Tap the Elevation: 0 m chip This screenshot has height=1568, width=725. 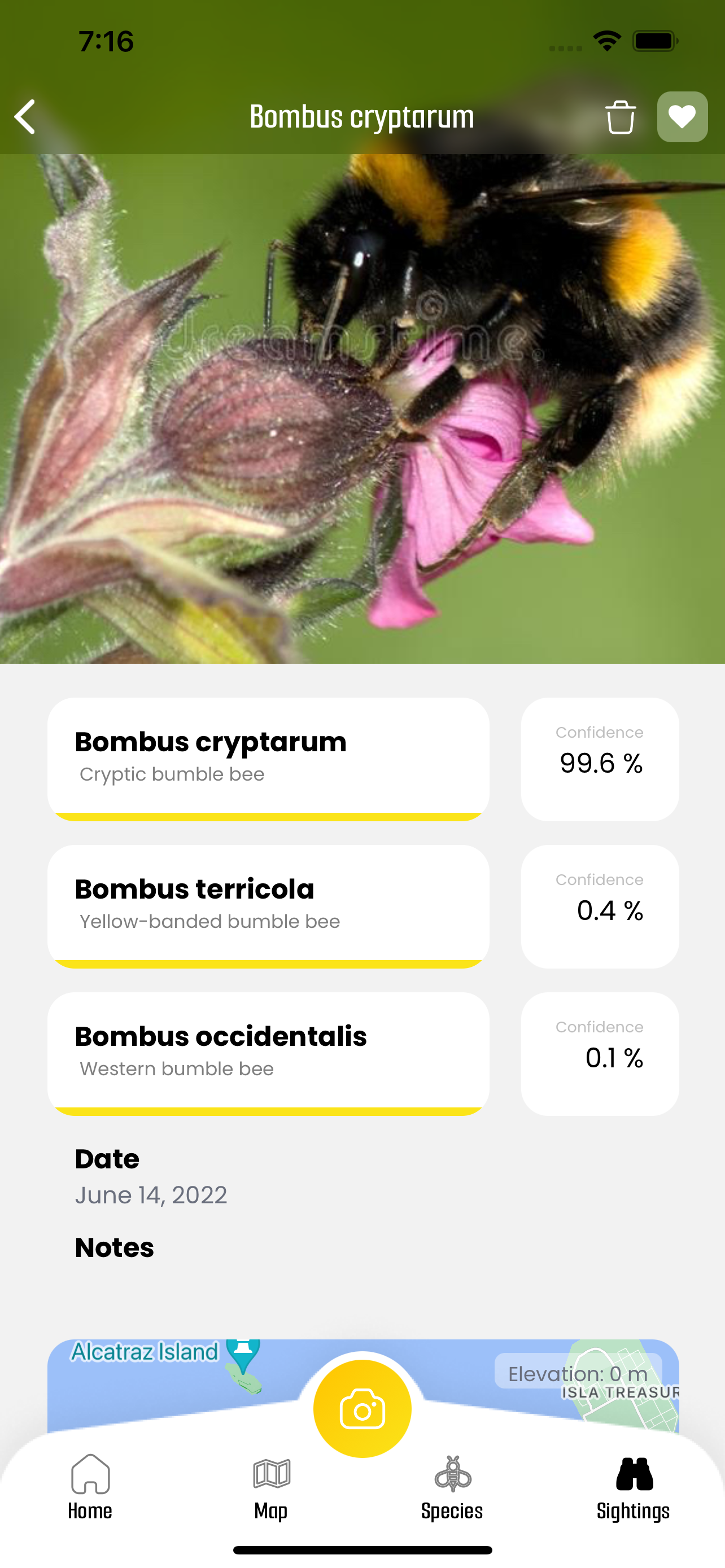pos(577,1374)
